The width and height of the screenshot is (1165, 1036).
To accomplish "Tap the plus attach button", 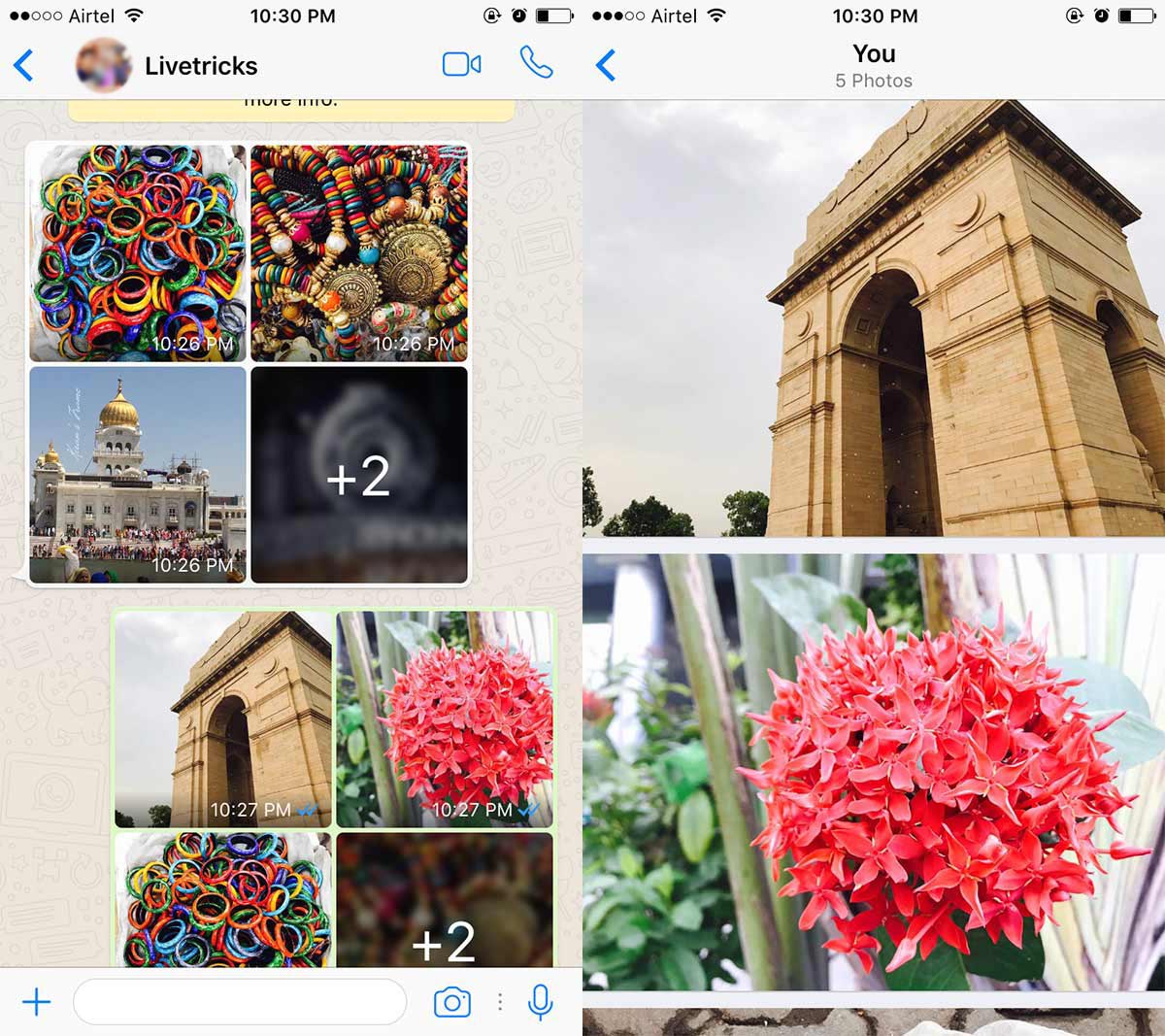I will [x=36, y=1002].
